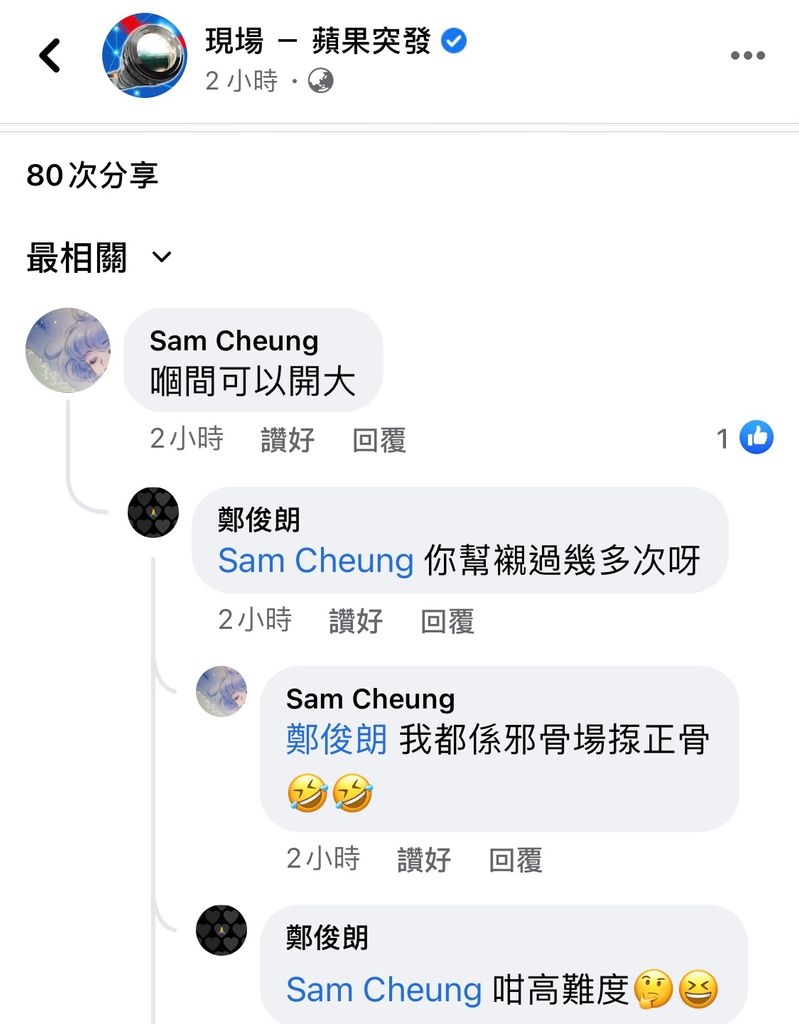Open 現場 – 蘋果突發 page profile picture
Screen dimensions: 799x1024
[x=145, y=55]
